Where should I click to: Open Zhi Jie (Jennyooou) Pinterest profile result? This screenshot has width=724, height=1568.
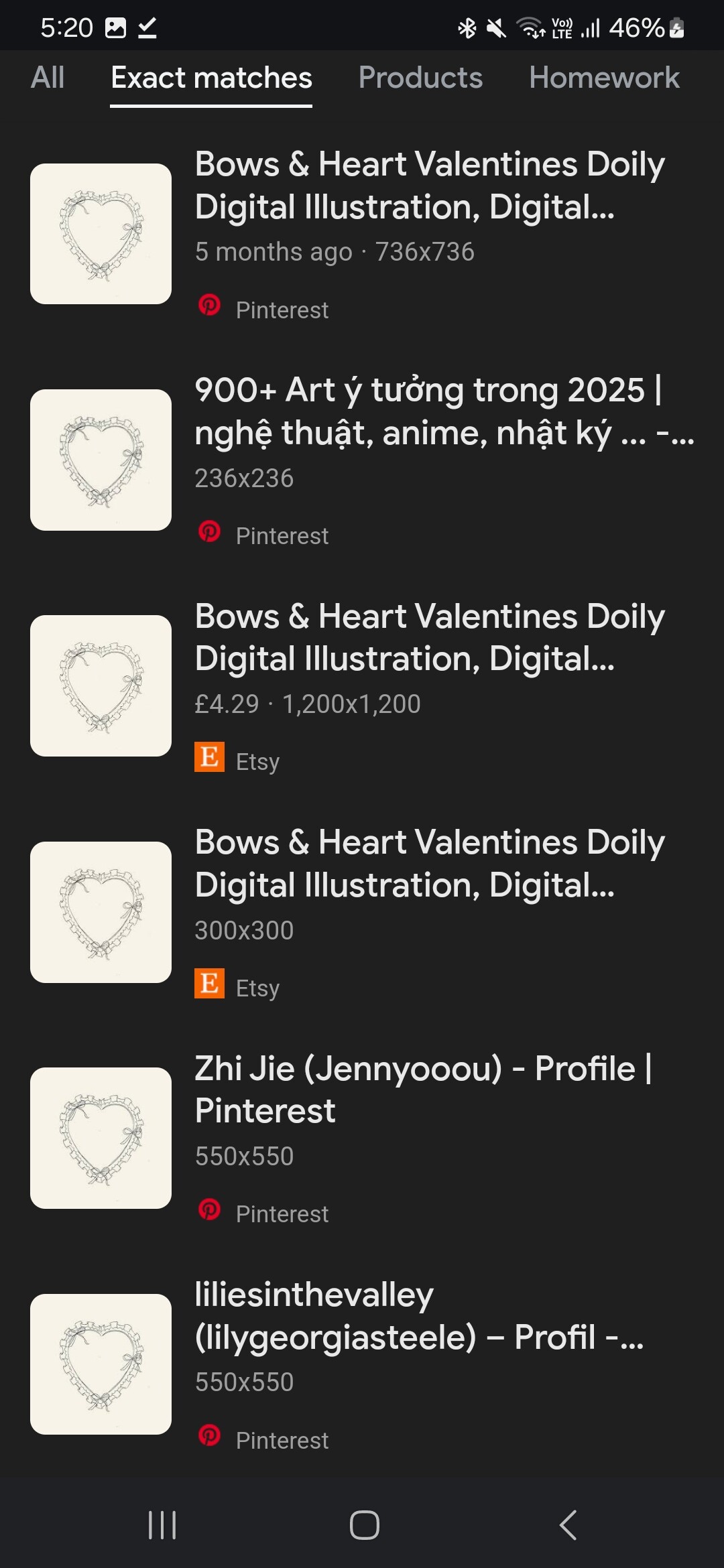(362, 1138)
